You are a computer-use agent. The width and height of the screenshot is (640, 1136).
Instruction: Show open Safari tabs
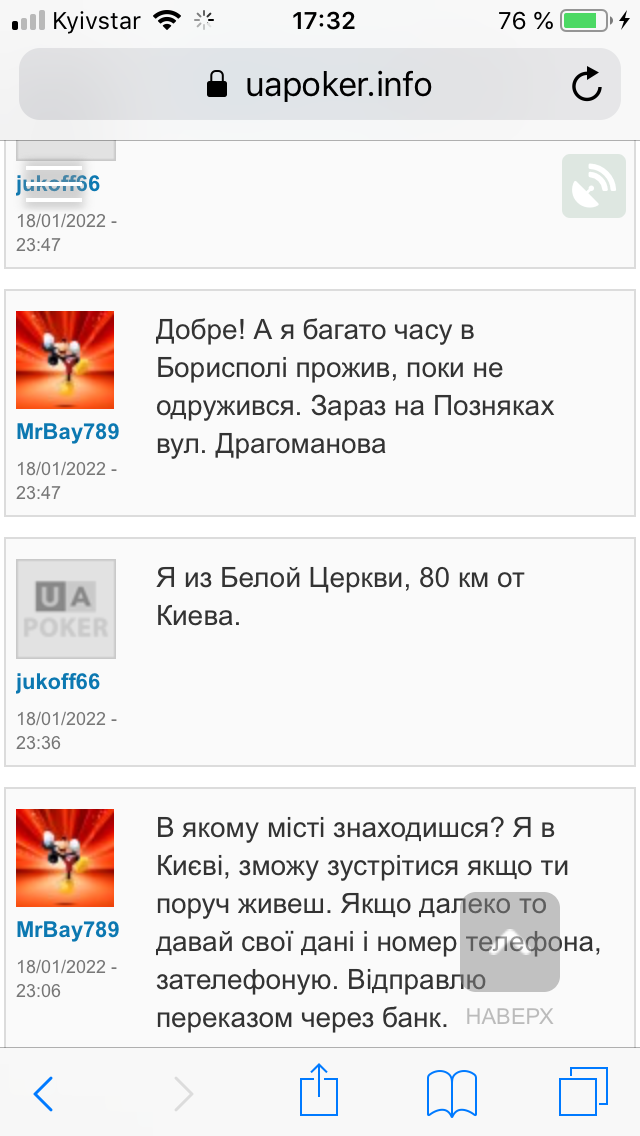583,1091
